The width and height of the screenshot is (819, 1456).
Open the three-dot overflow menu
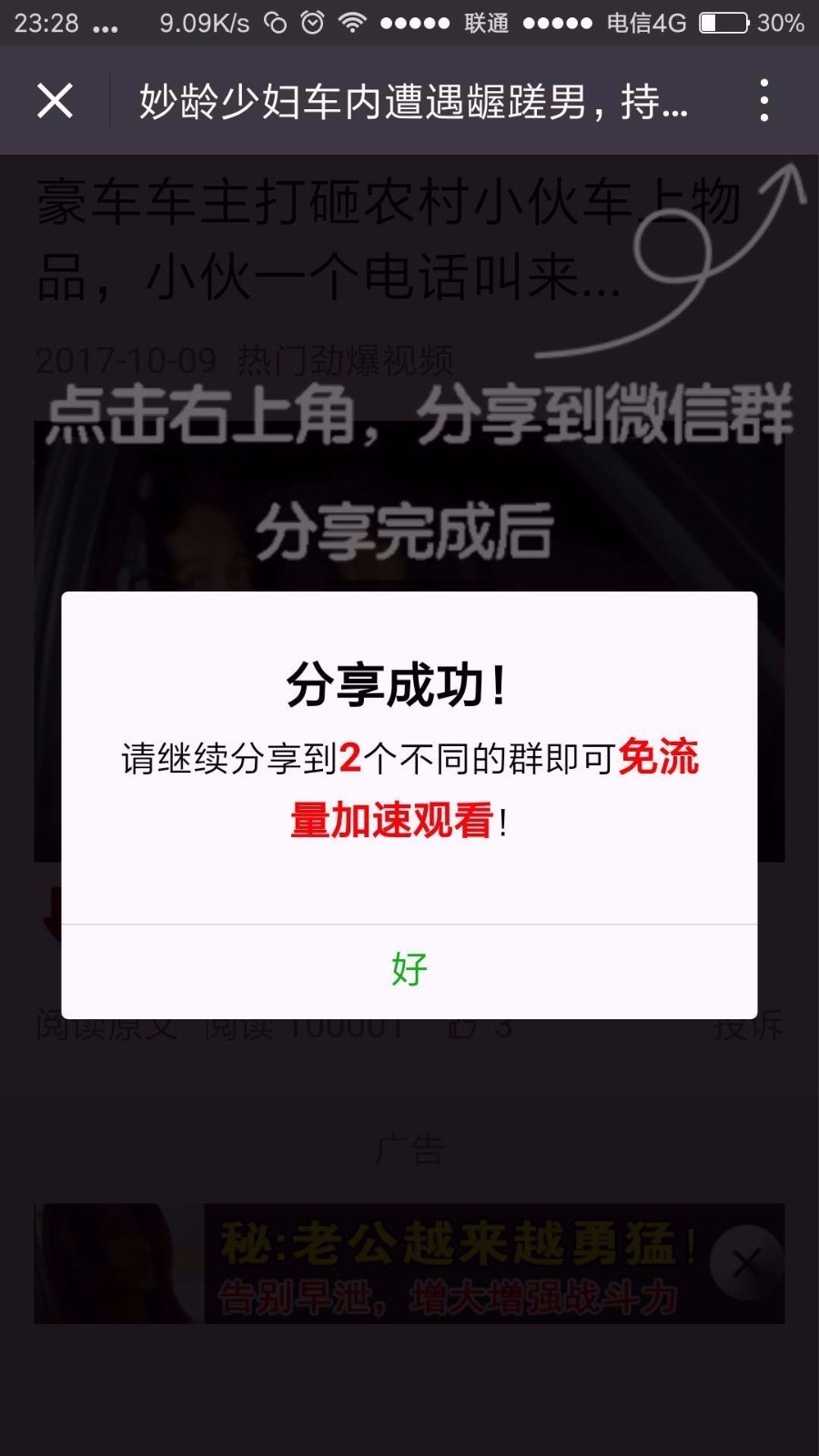pyautogui.click(x=763, y=100)
